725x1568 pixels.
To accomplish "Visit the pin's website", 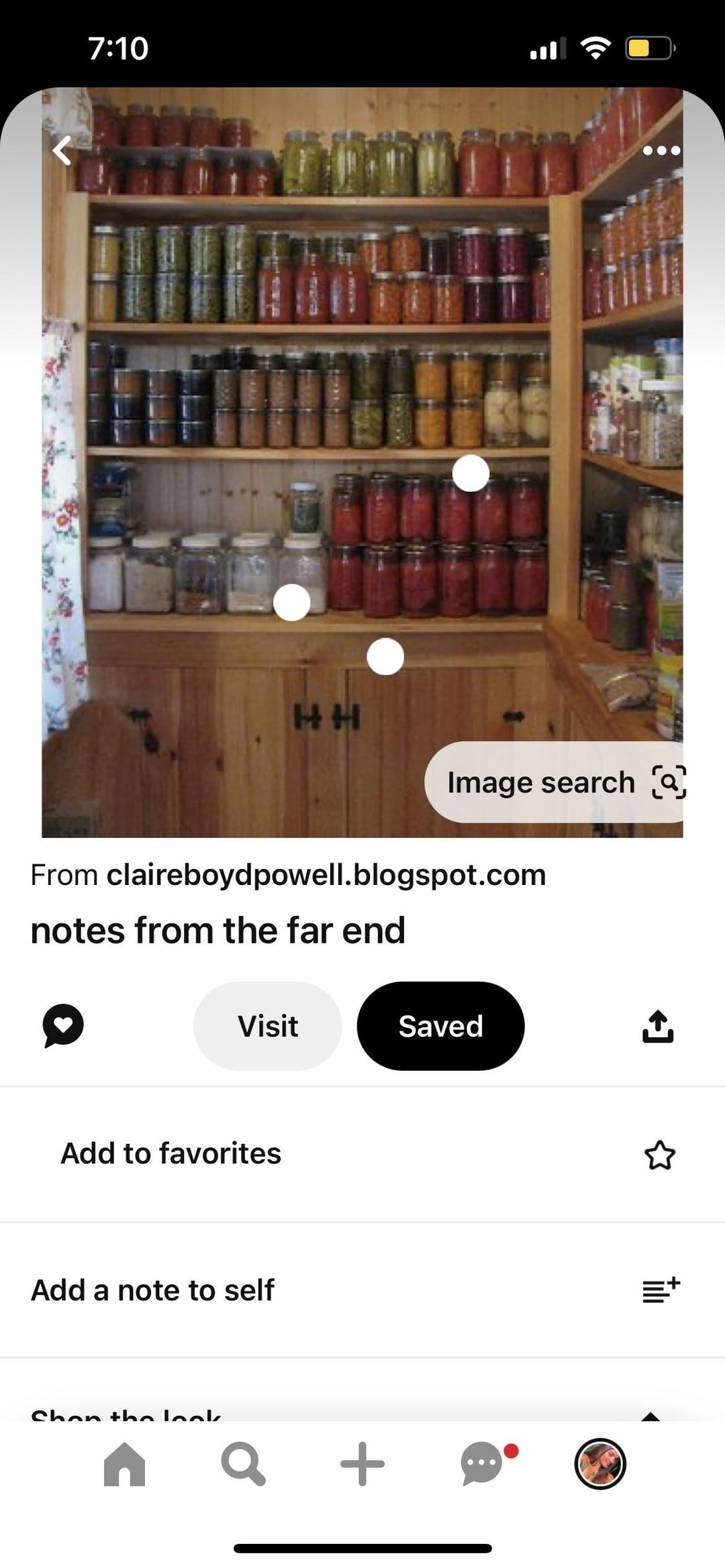I will pos(267,1026).
